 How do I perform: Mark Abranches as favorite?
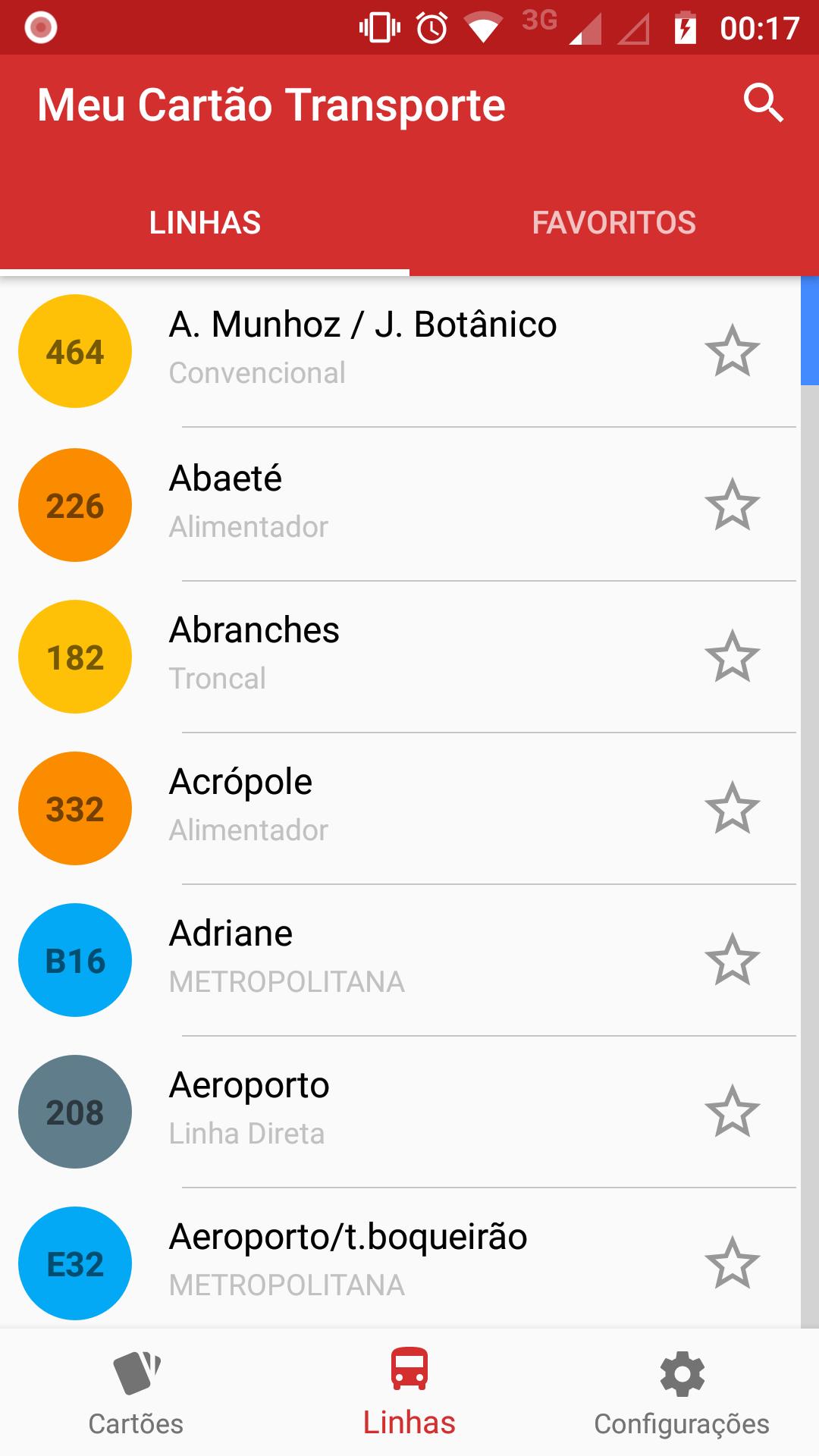732,656
